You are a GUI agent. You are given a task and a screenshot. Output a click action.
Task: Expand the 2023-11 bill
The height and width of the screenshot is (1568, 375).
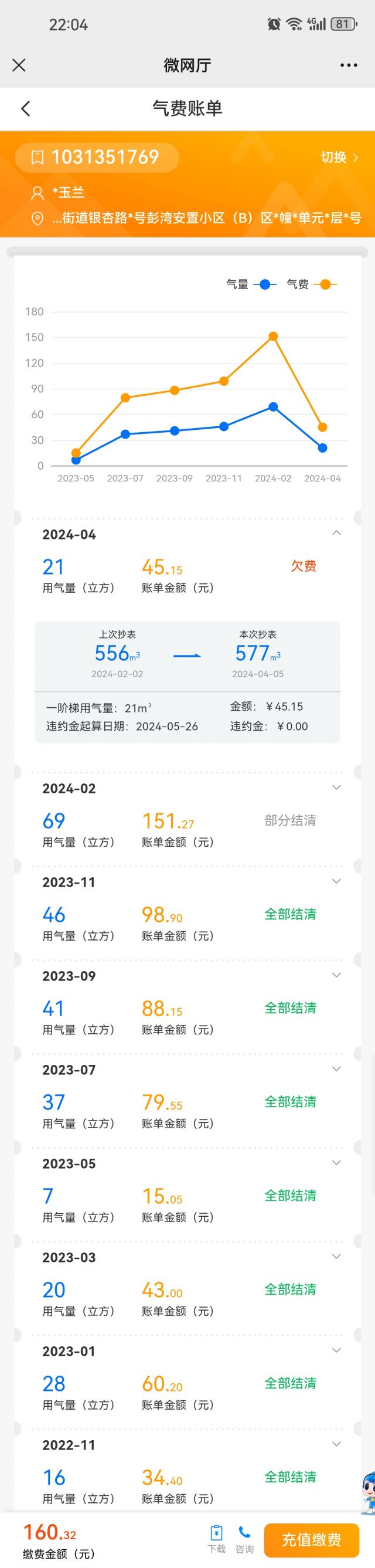[336, 881]
